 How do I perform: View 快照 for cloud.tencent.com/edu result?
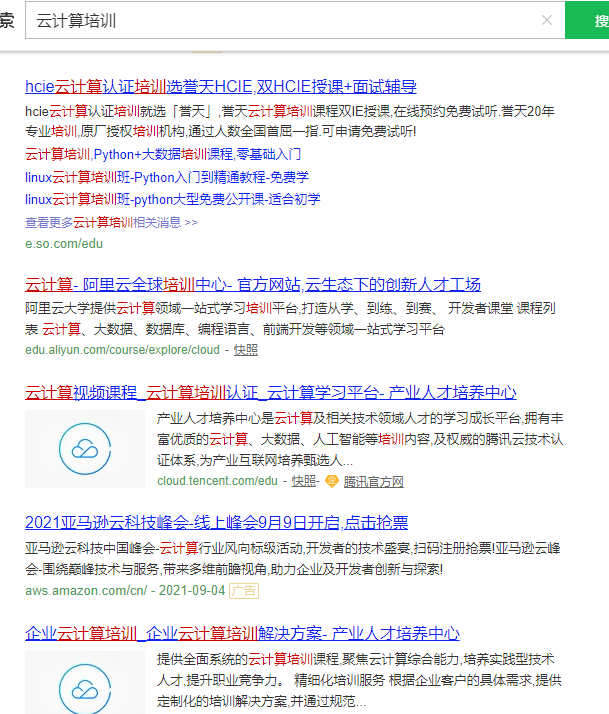tap(303, 482)
